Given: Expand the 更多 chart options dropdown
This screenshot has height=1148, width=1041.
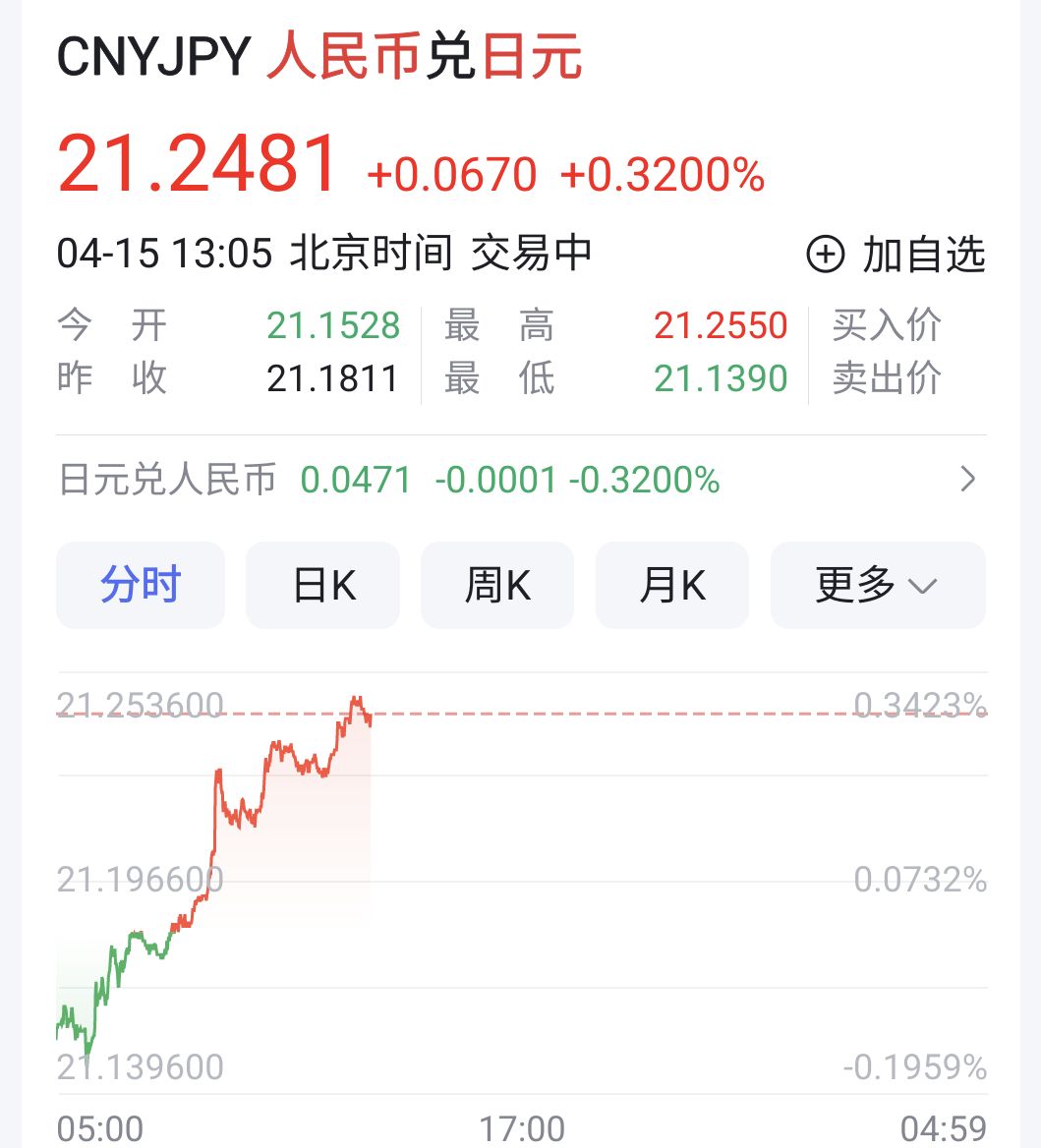Looking at the screenshot, I should (877, 586).
